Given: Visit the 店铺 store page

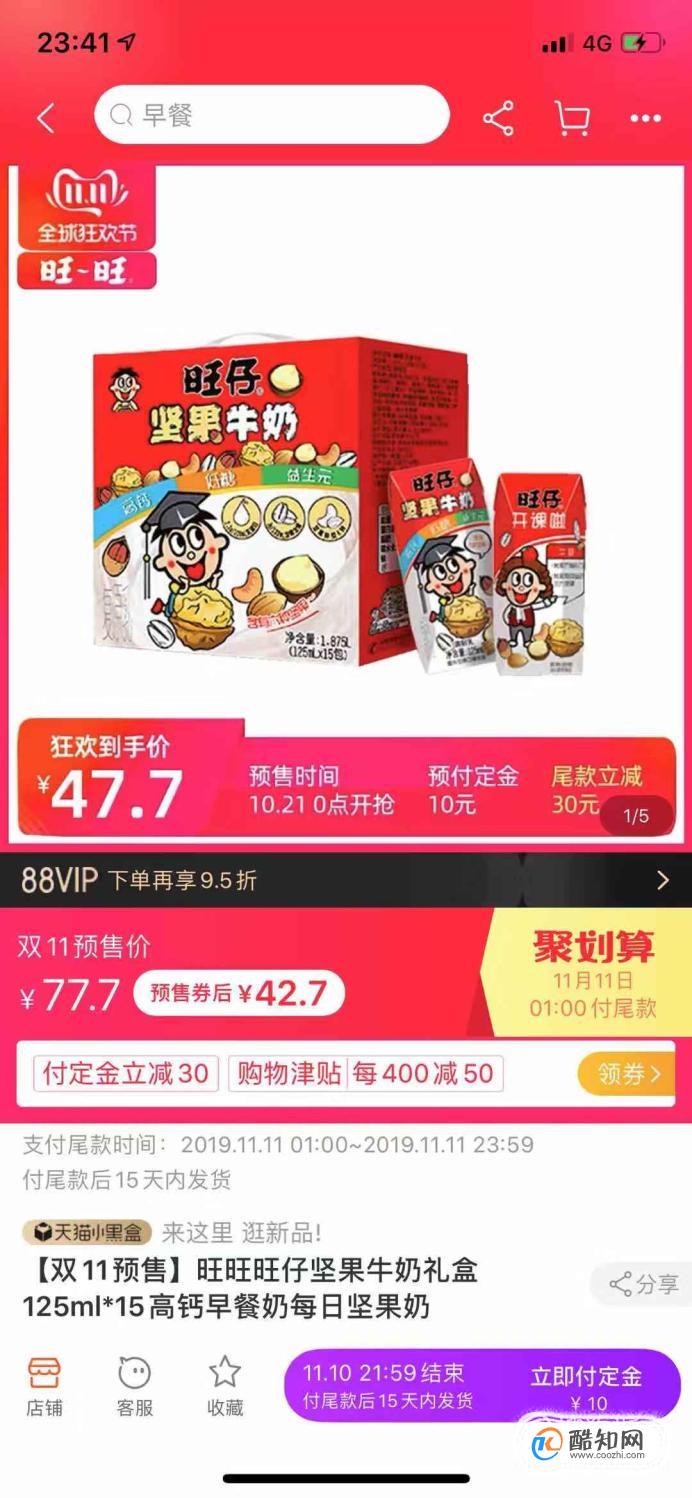Looking at the screenshot, I should [44, 1386].
